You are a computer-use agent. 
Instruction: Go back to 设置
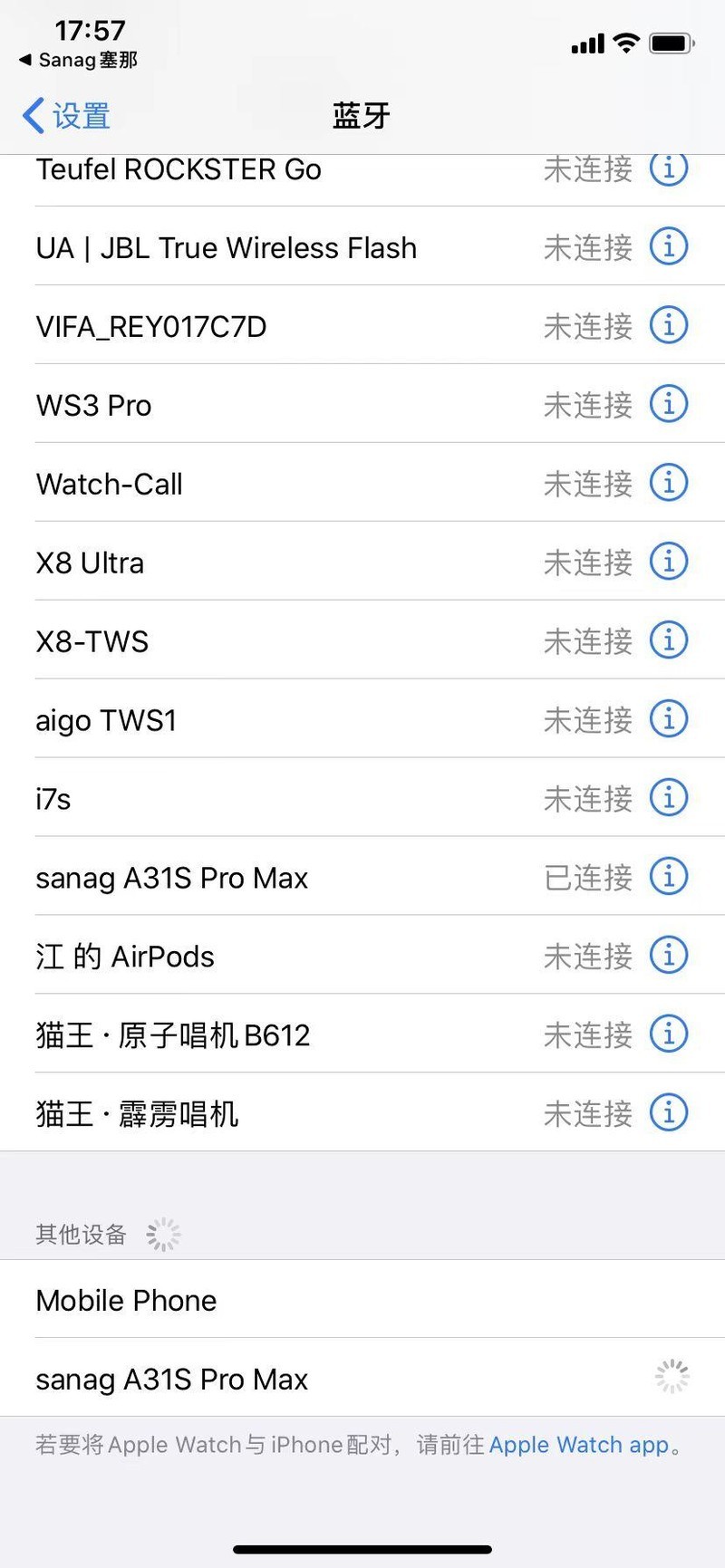click(66, 116)
